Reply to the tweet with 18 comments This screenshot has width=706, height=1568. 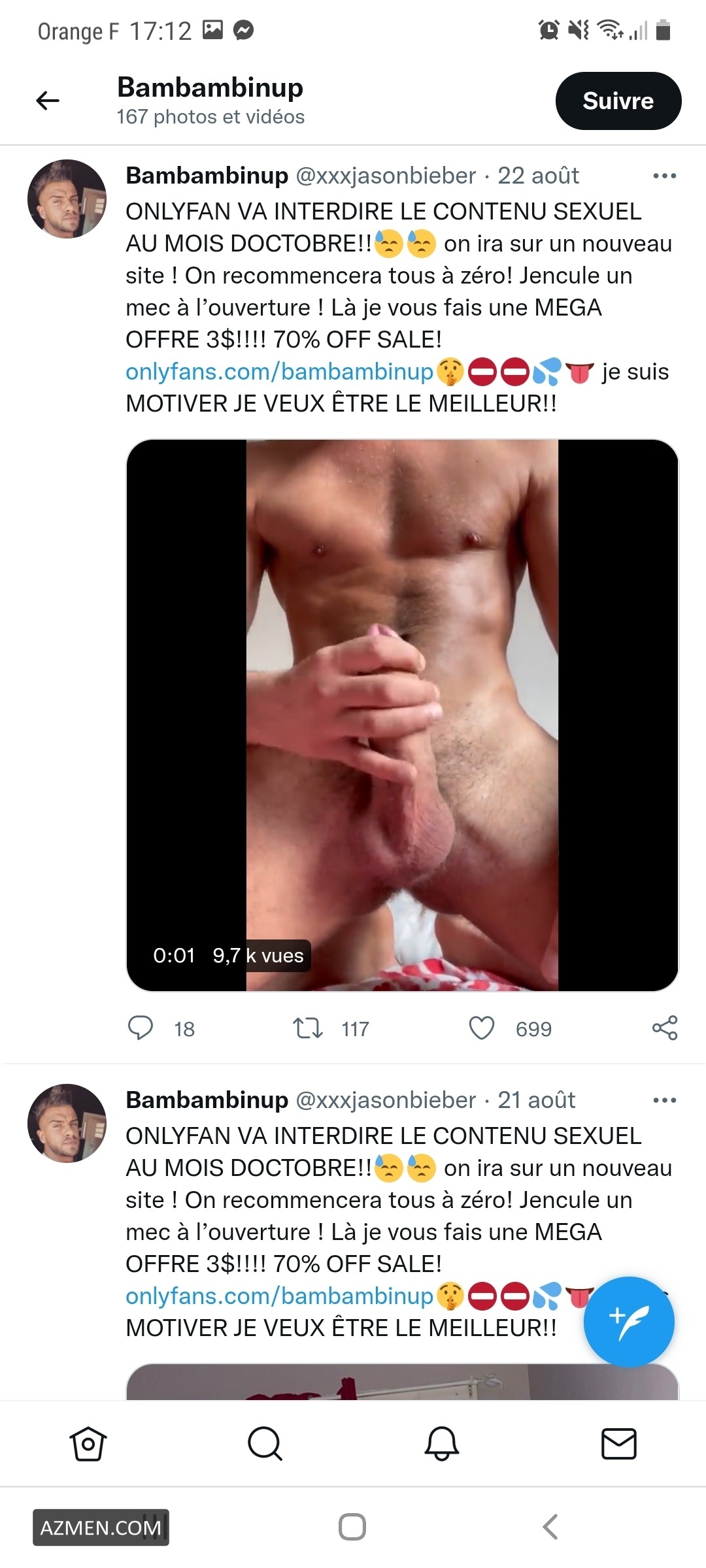tap(141, 1028)
